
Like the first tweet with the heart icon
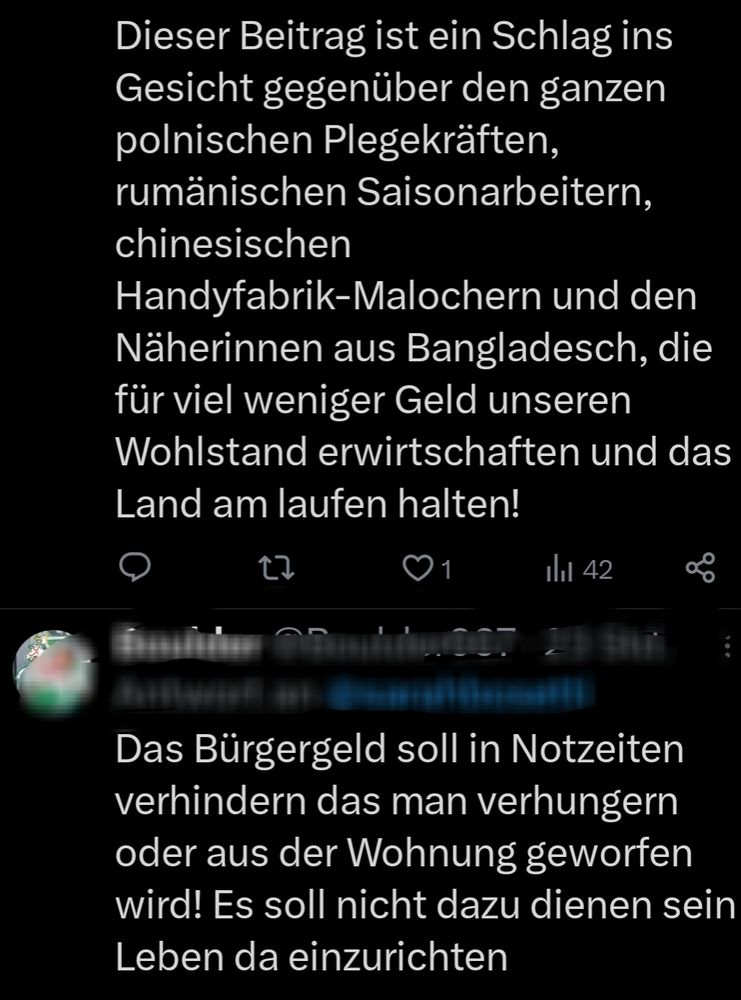coord(418,568)
